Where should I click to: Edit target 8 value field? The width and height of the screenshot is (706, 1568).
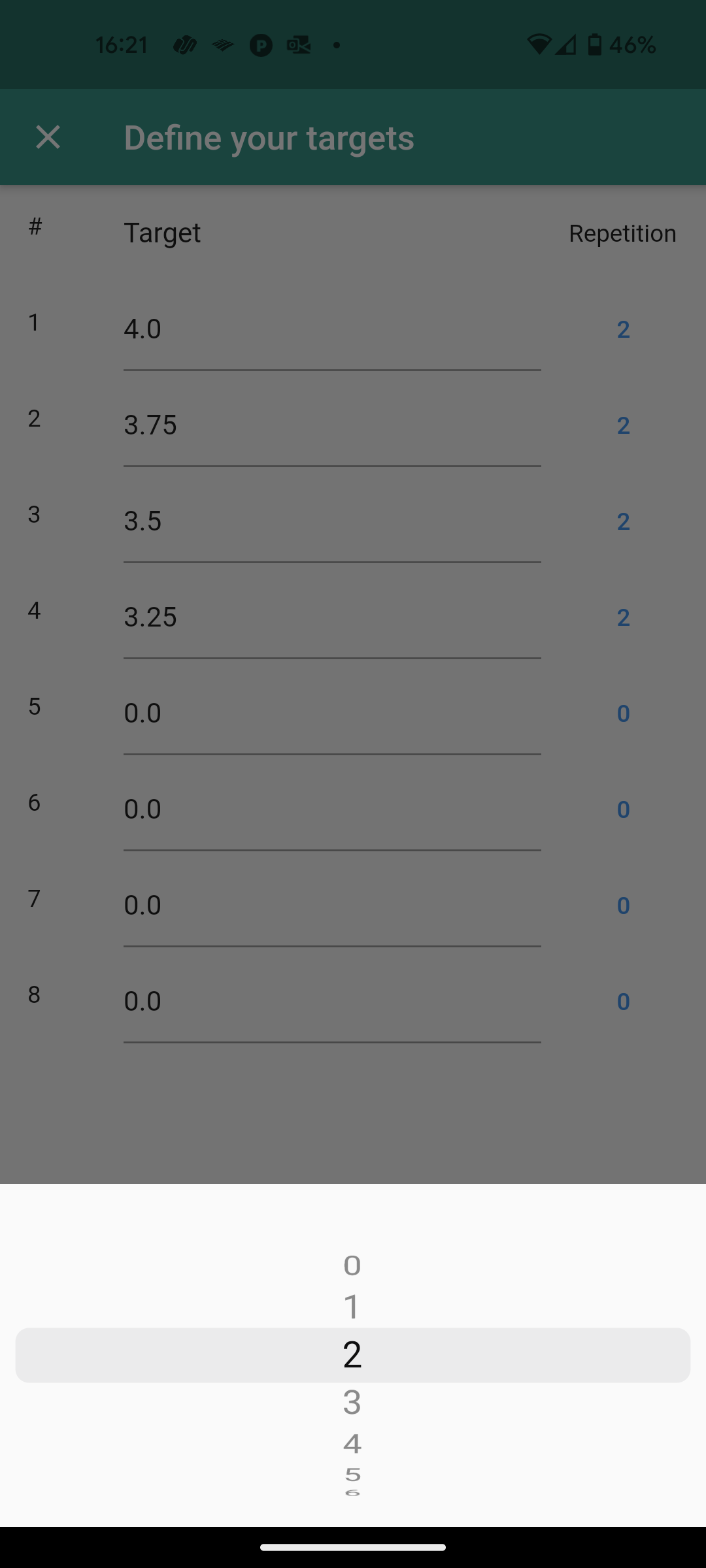pos(331,1002)
